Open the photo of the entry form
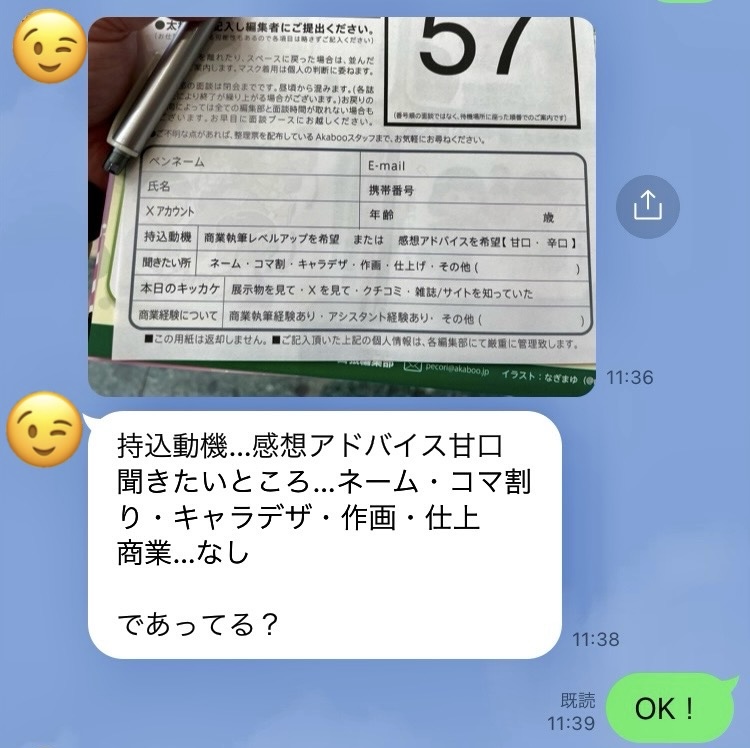The width and height of the screenshot is (750, 748). click(342, 205)
